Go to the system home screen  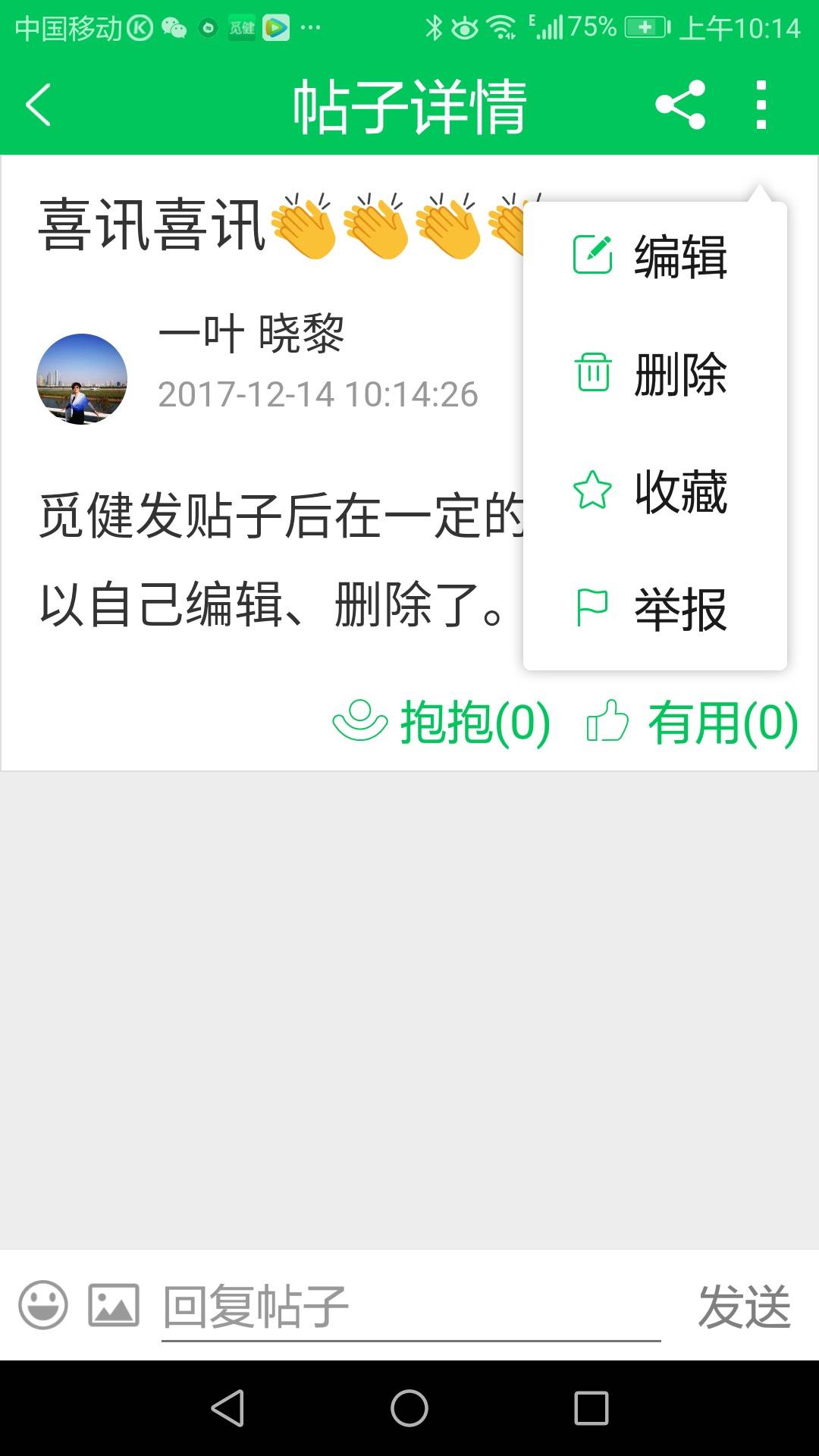[409, 1408]
